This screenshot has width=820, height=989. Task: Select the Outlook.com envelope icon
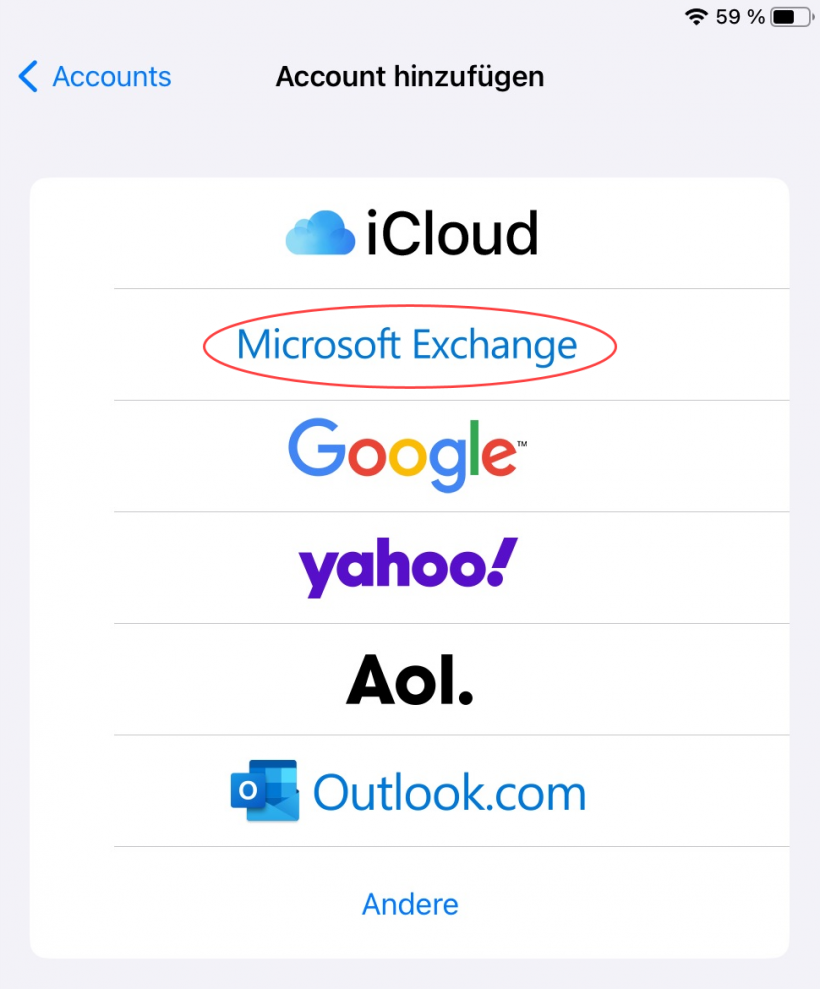pos(263,792)
